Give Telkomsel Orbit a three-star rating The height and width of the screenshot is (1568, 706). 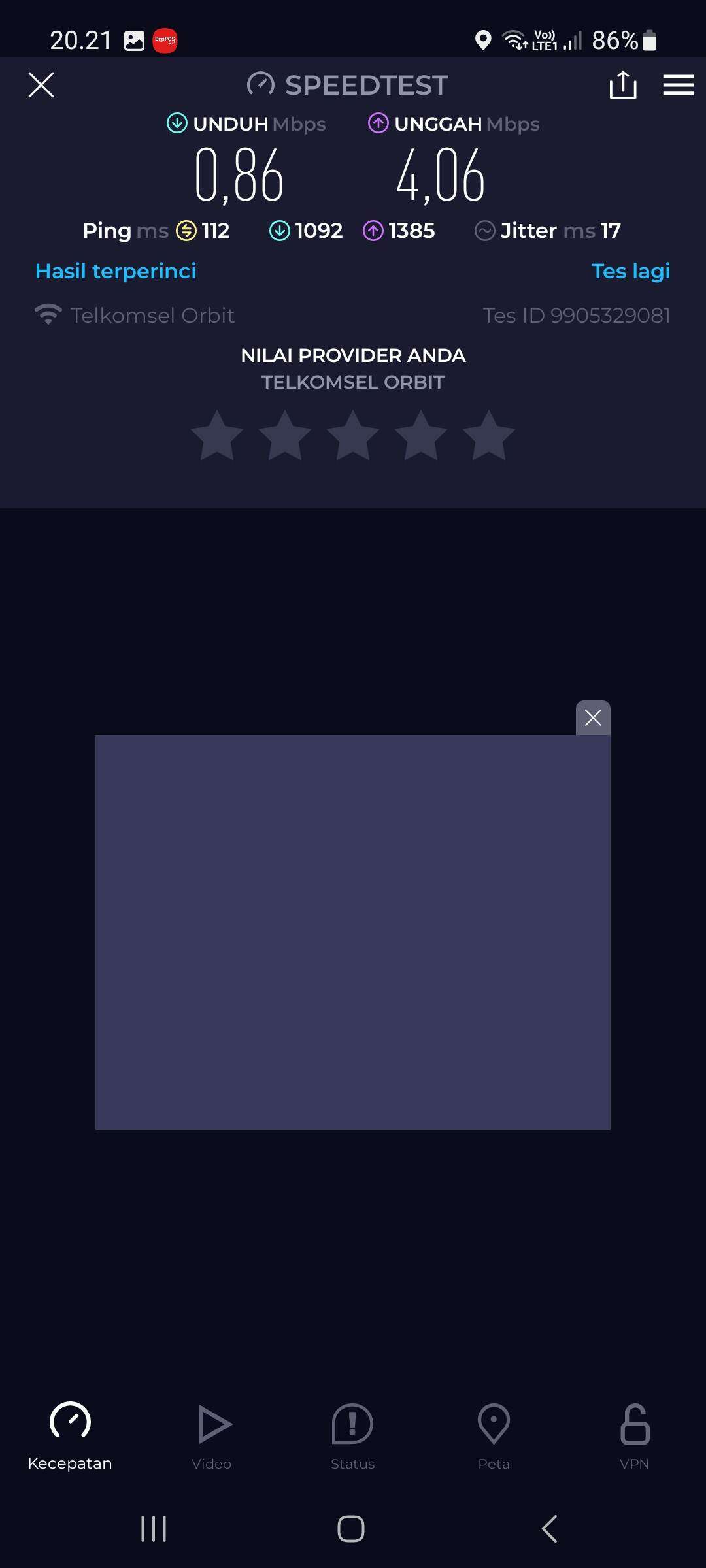tap(353, 436)
